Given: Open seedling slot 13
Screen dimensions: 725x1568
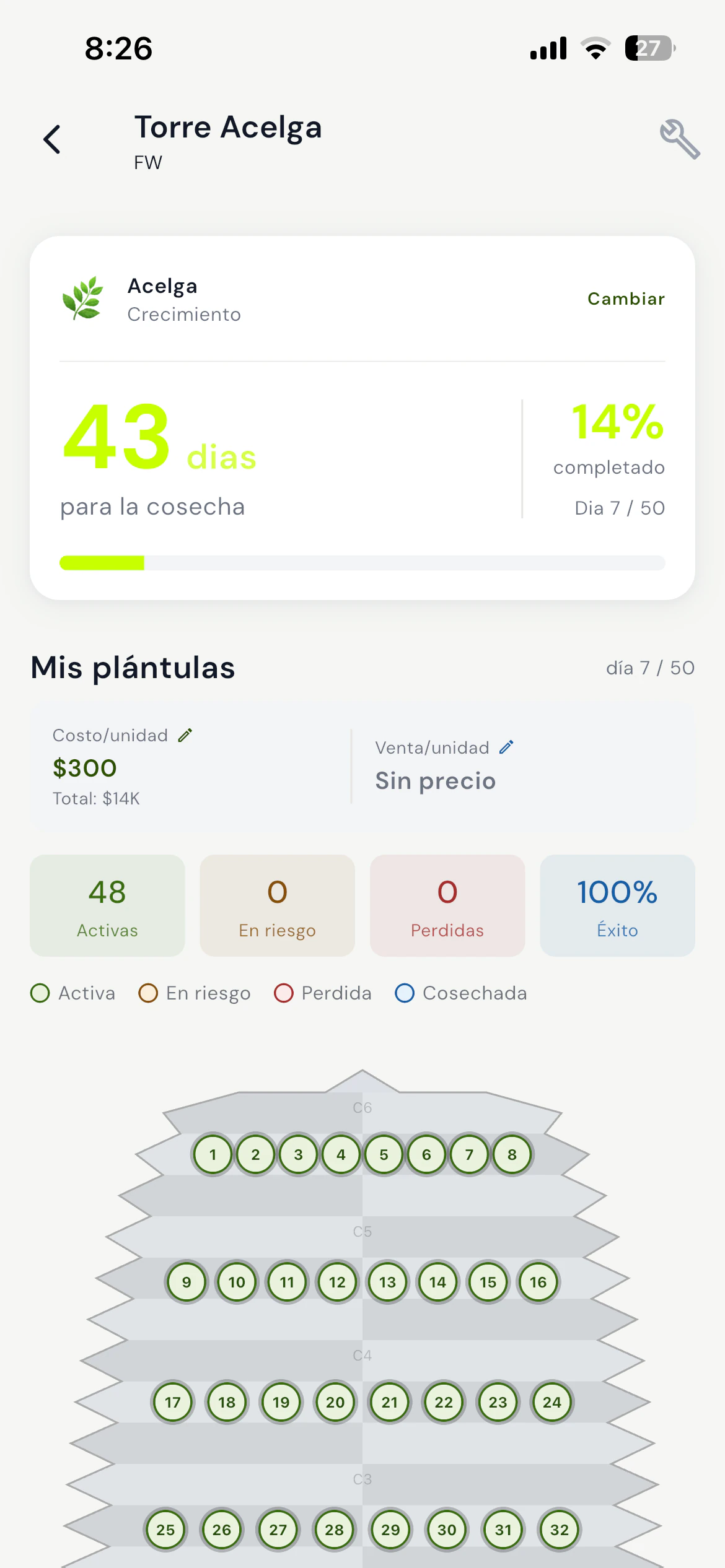Looking at the screenshot, I should click(387, 1282).
